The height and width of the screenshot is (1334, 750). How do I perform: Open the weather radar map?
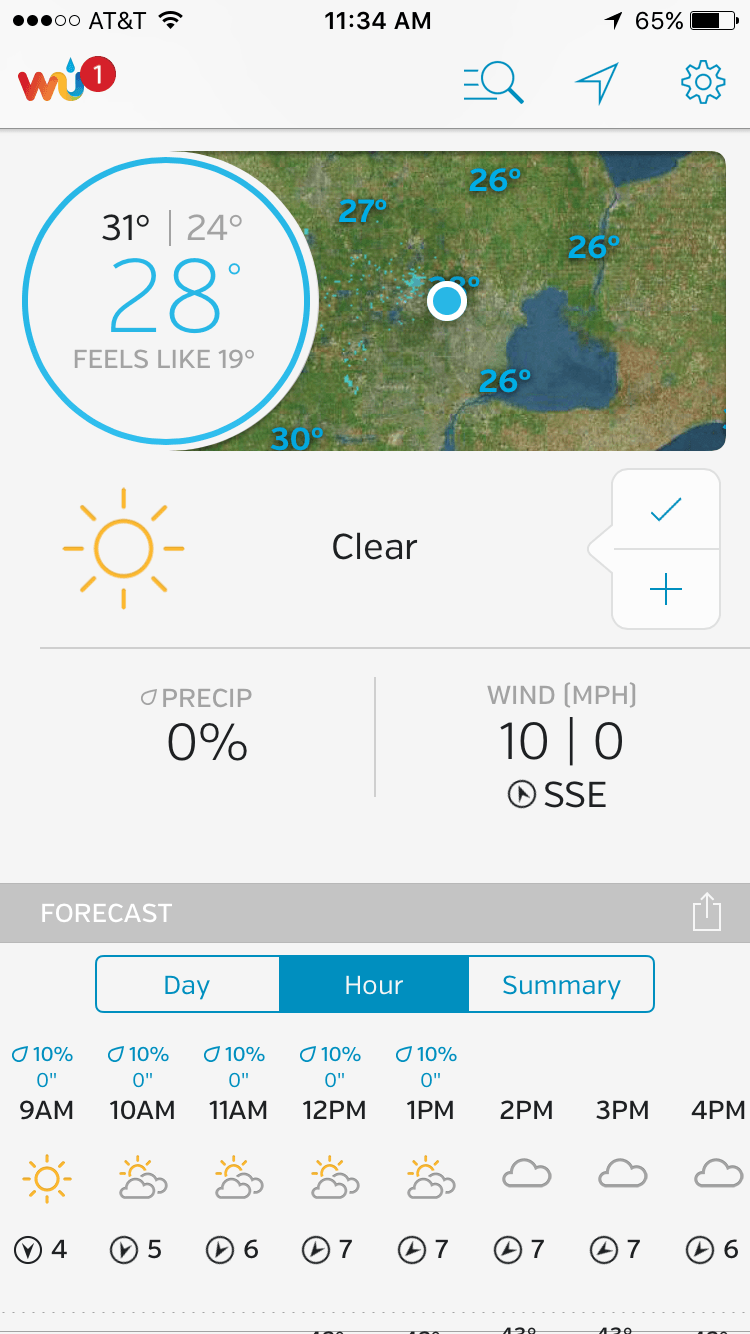560,300
